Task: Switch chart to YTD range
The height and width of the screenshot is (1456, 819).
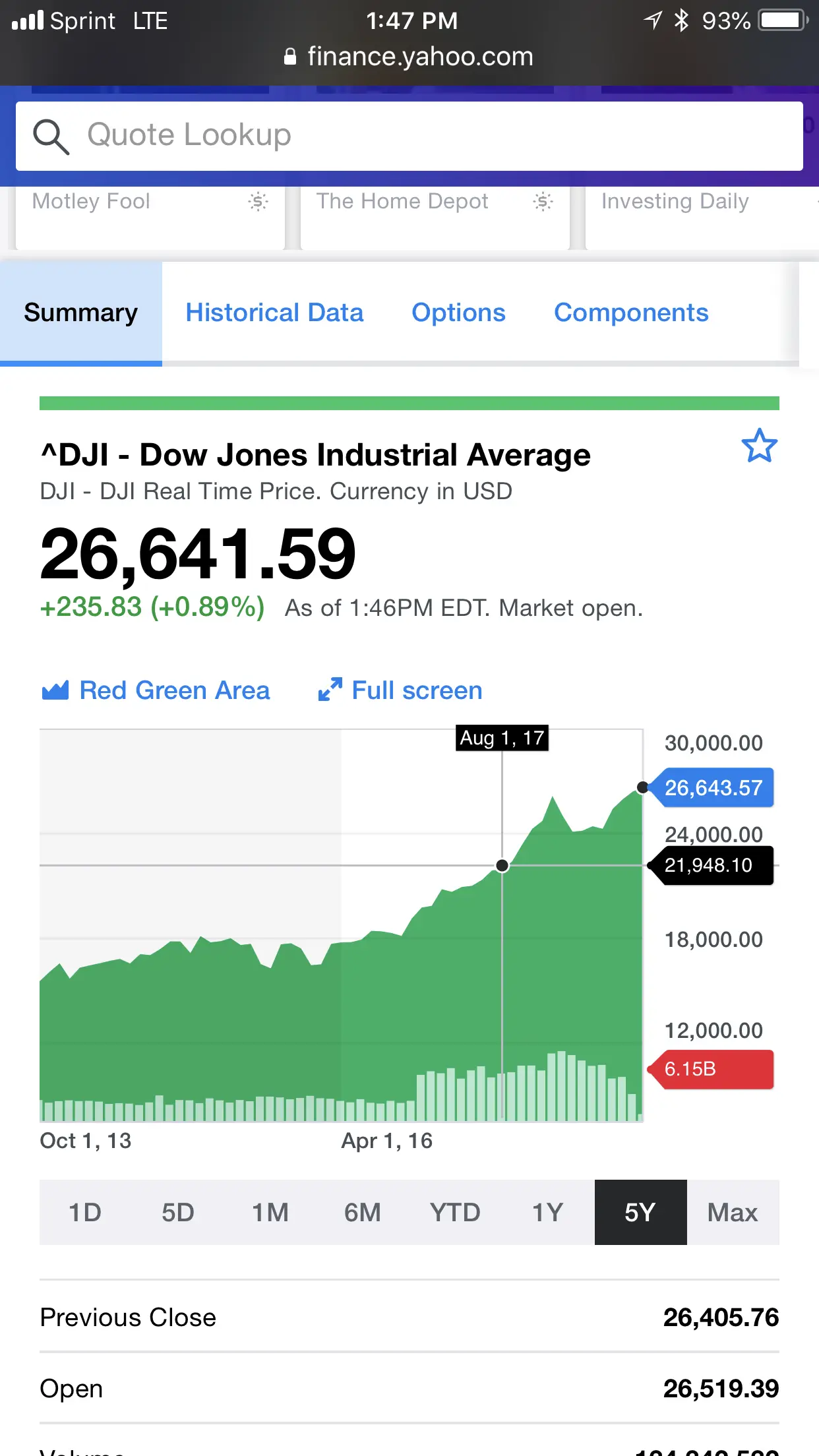Action: coord(455,1212)
